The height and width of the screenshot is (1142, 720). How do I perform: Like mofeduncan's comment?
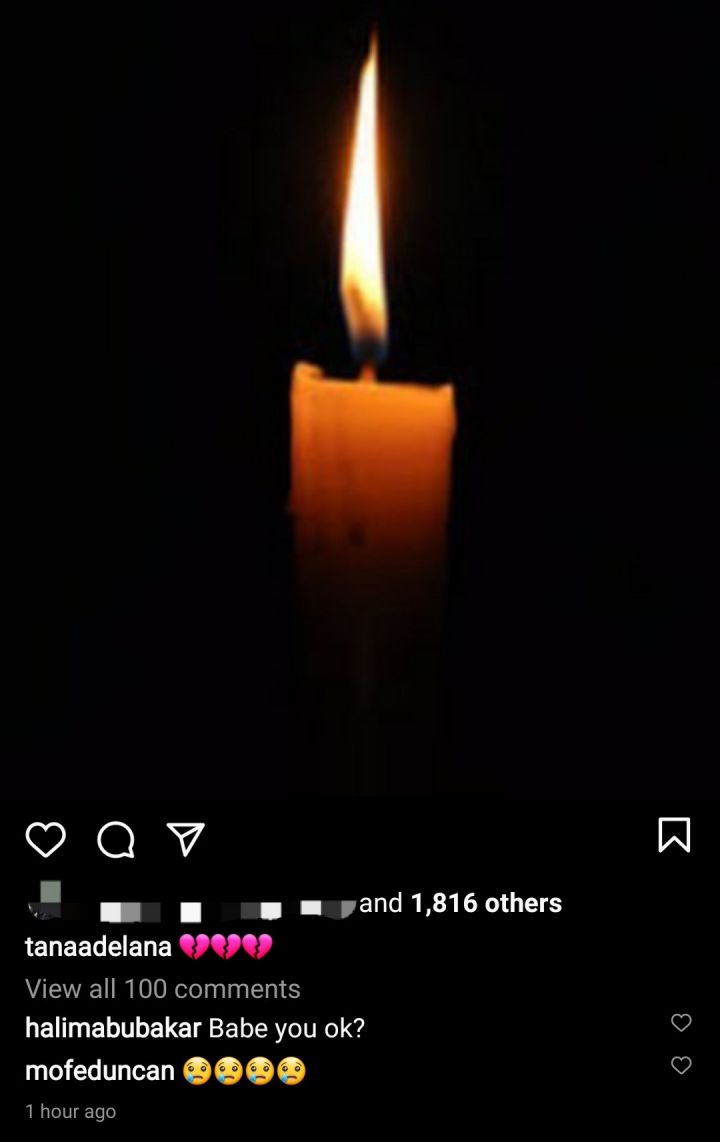(681, 1065)
